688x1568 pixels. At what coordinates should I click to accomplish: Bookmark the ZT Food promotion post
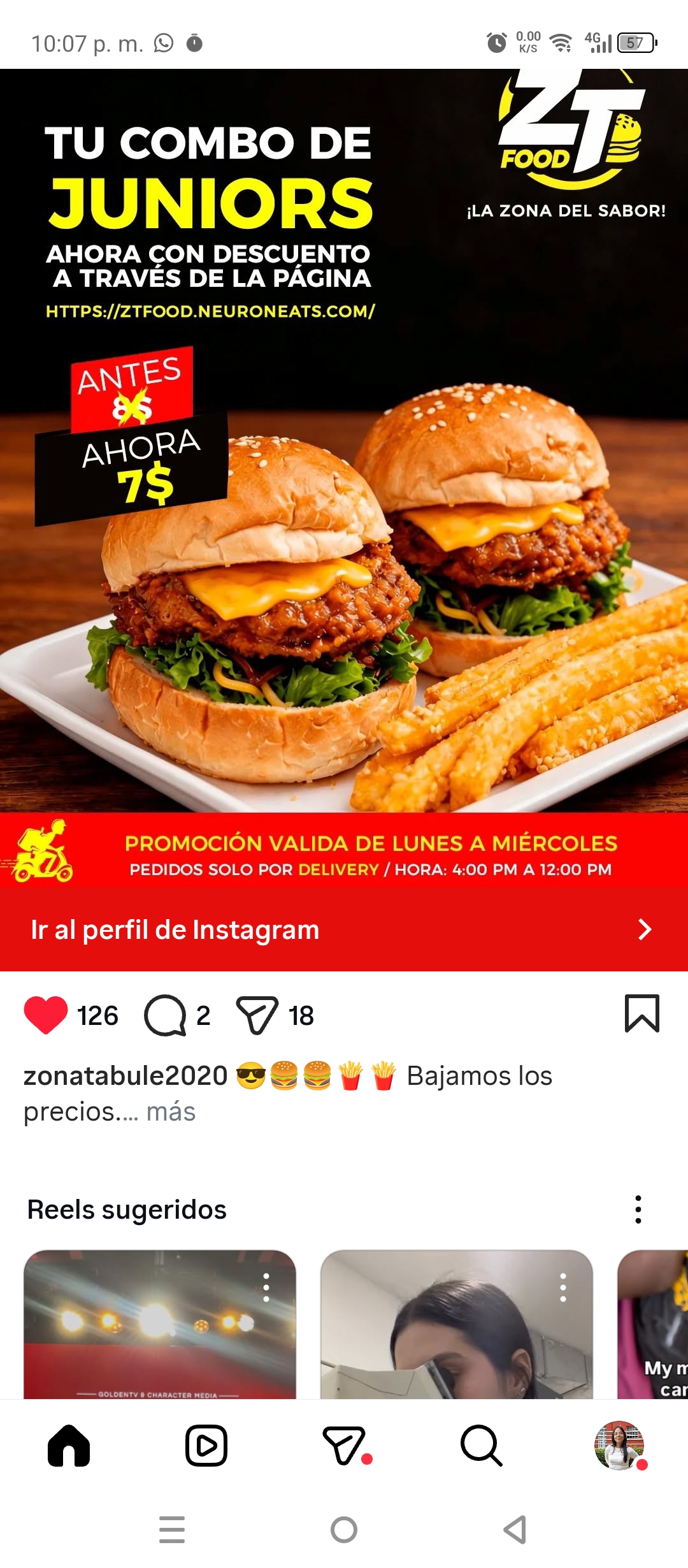[x=641, y=1013]
